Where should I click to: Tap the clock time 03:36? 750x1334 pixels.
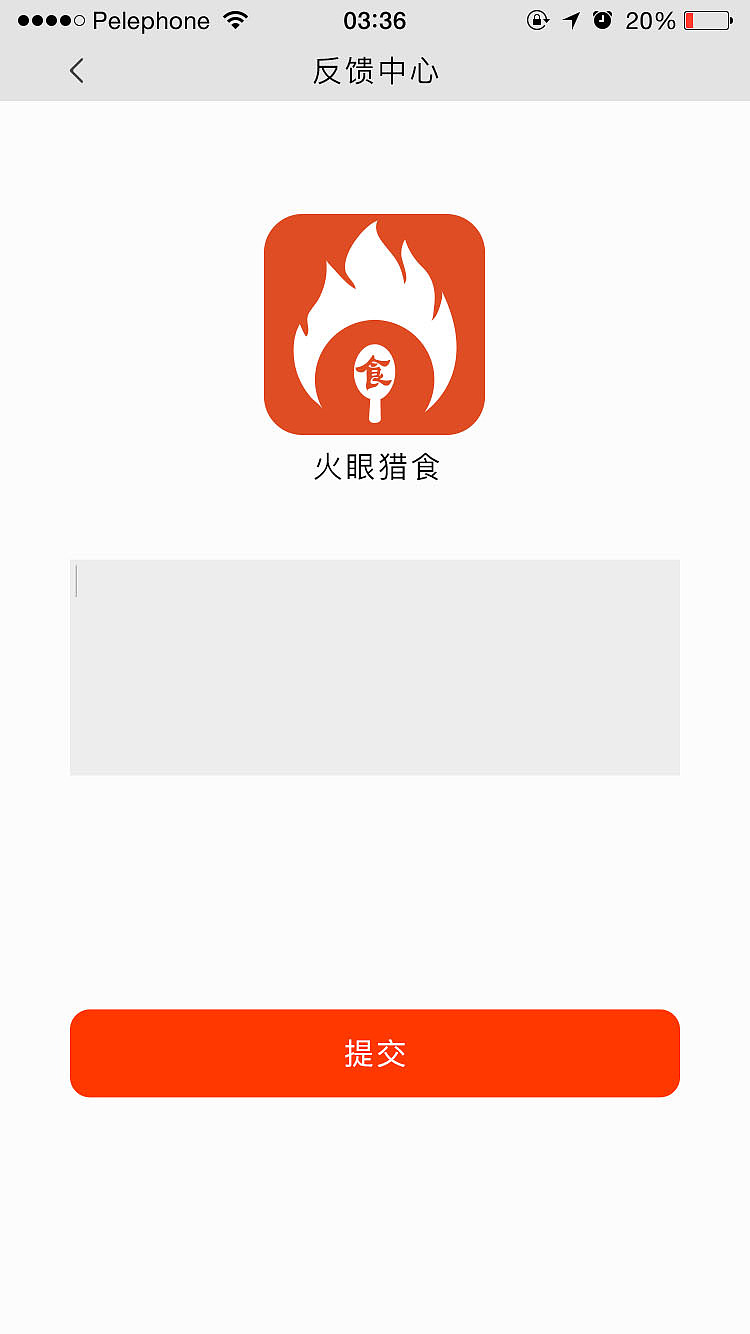(374, 19)
